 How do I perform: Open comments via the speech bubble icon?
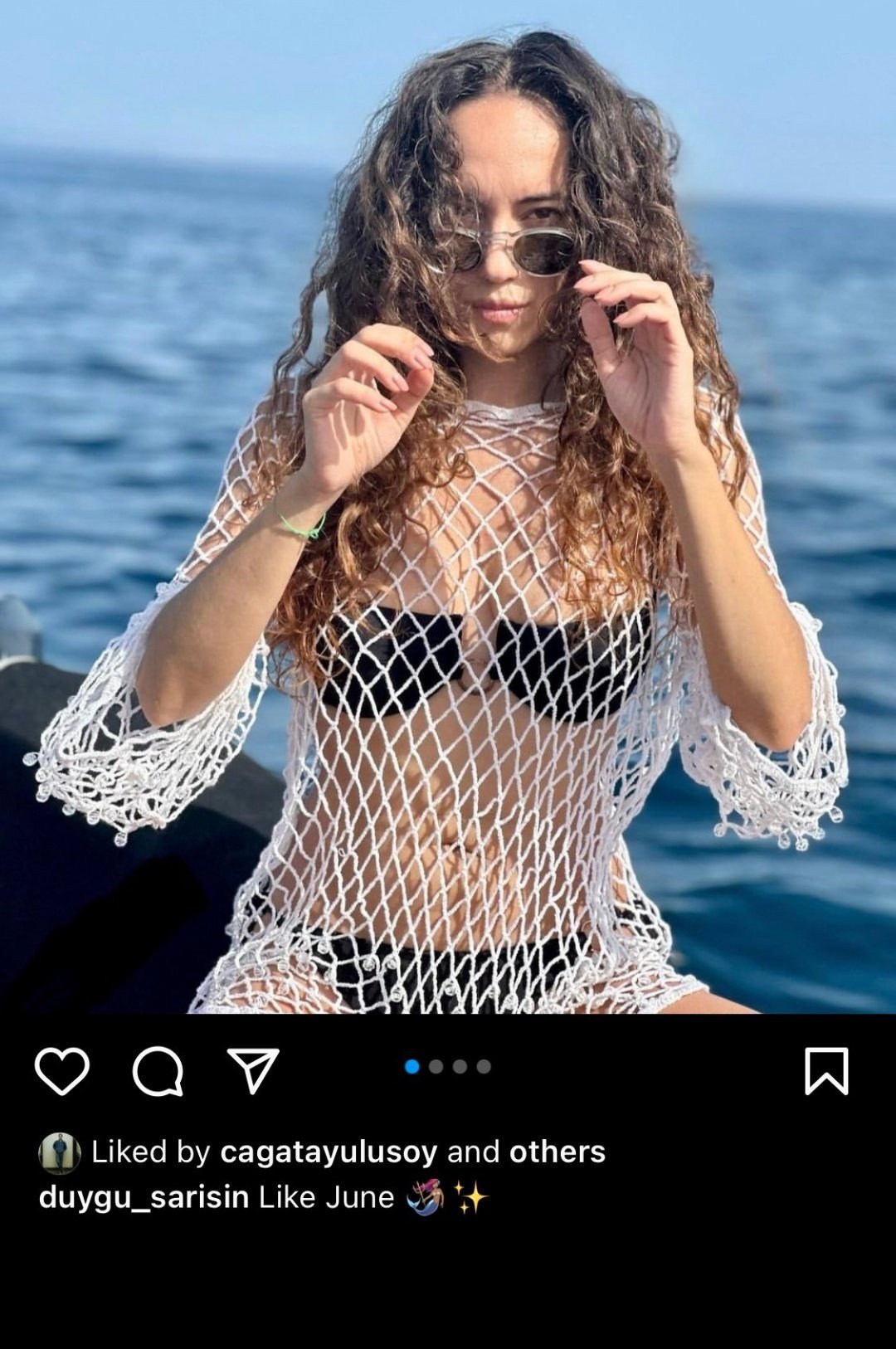coord(158,1071)
